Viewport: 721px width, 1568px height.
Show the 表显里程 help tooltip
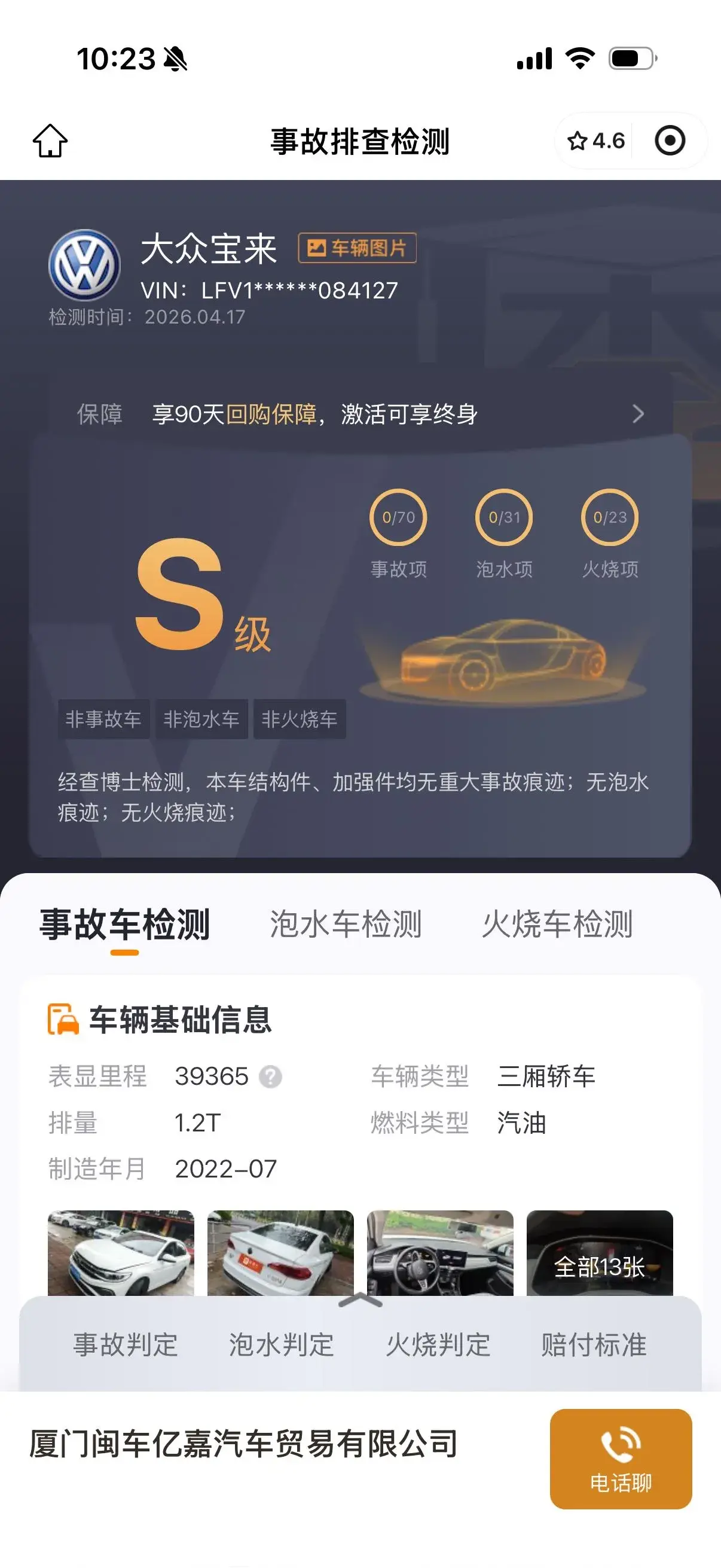pyautogui.click(x=270, y=1077)
